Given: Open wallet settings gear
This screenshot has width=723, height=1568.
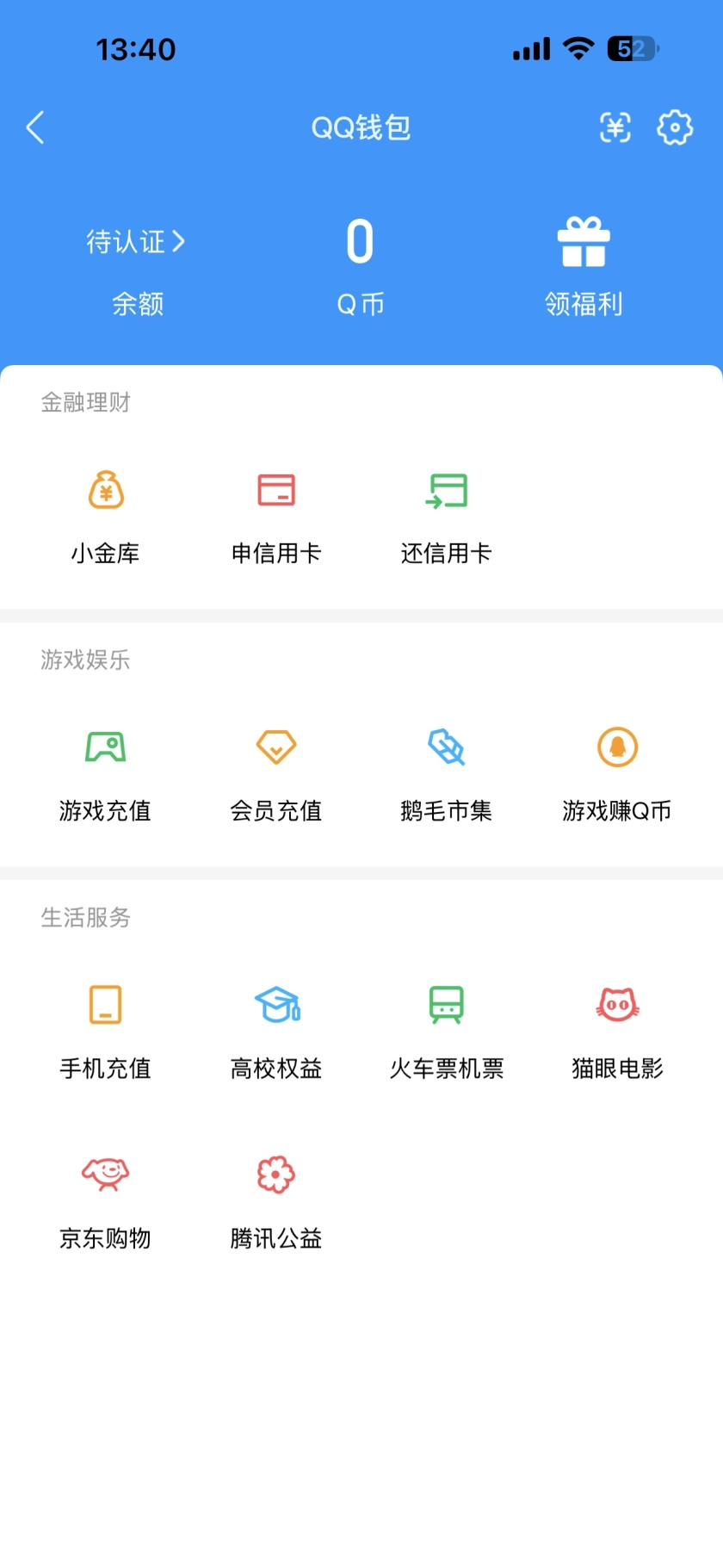Looking at the screenshot, I should [675, 127].
